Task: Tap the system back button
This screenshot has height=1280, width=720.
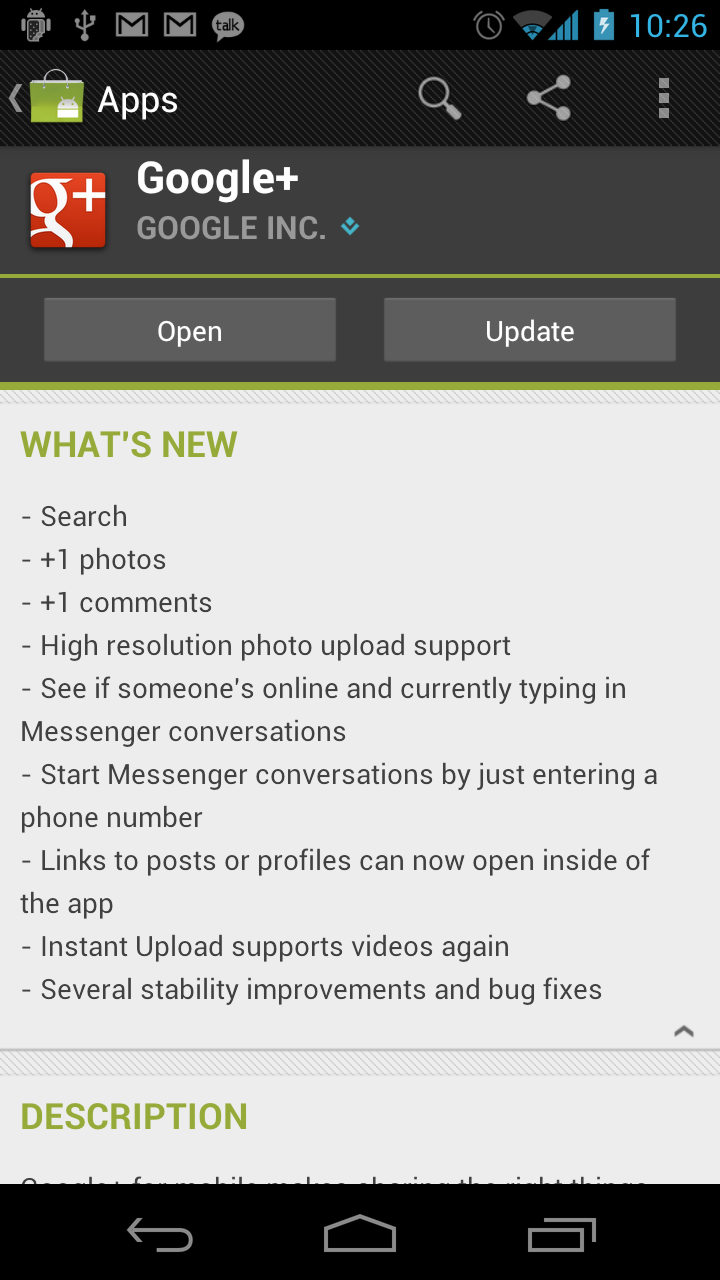Action: [x=160, y=1234]
